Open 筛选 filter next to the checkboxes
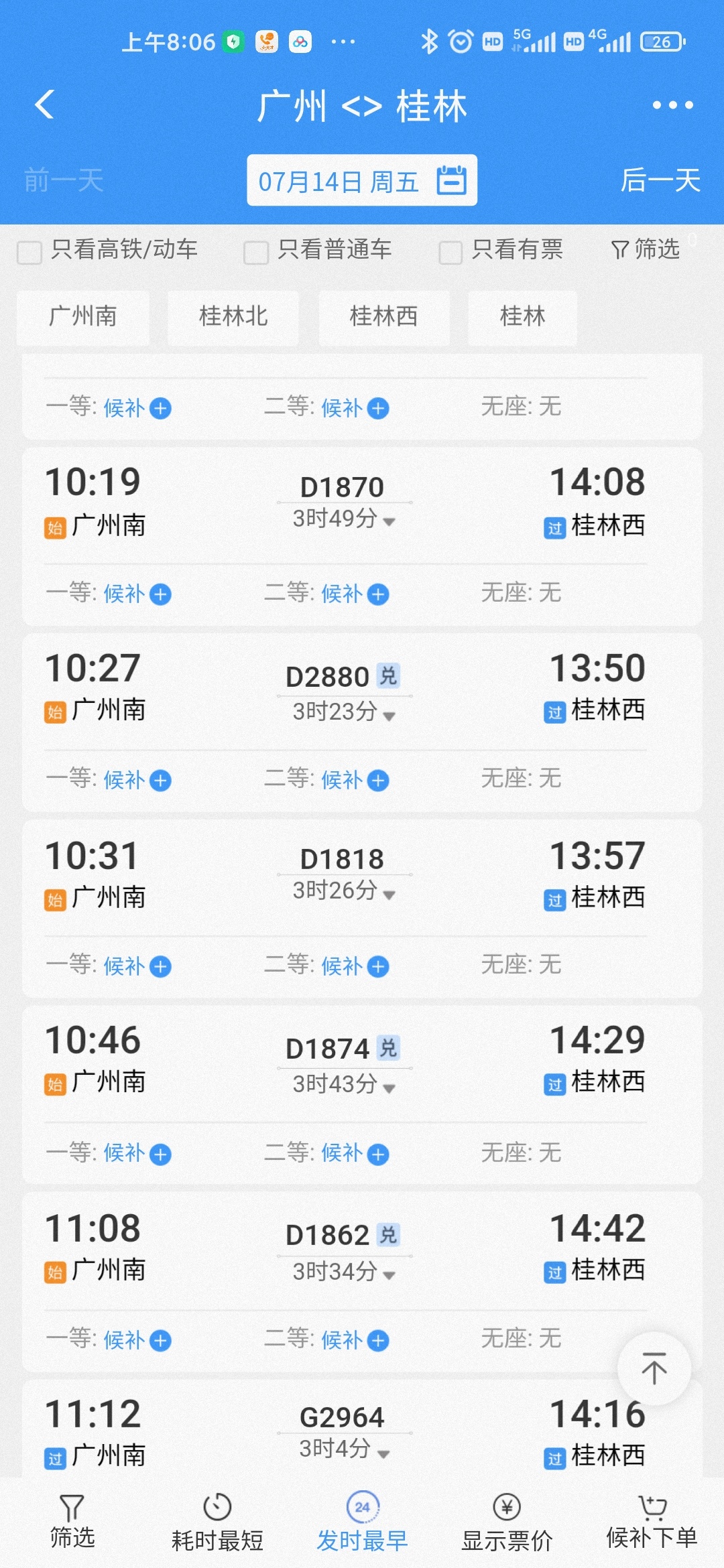 pyautogui.click(x=646, y=249)
